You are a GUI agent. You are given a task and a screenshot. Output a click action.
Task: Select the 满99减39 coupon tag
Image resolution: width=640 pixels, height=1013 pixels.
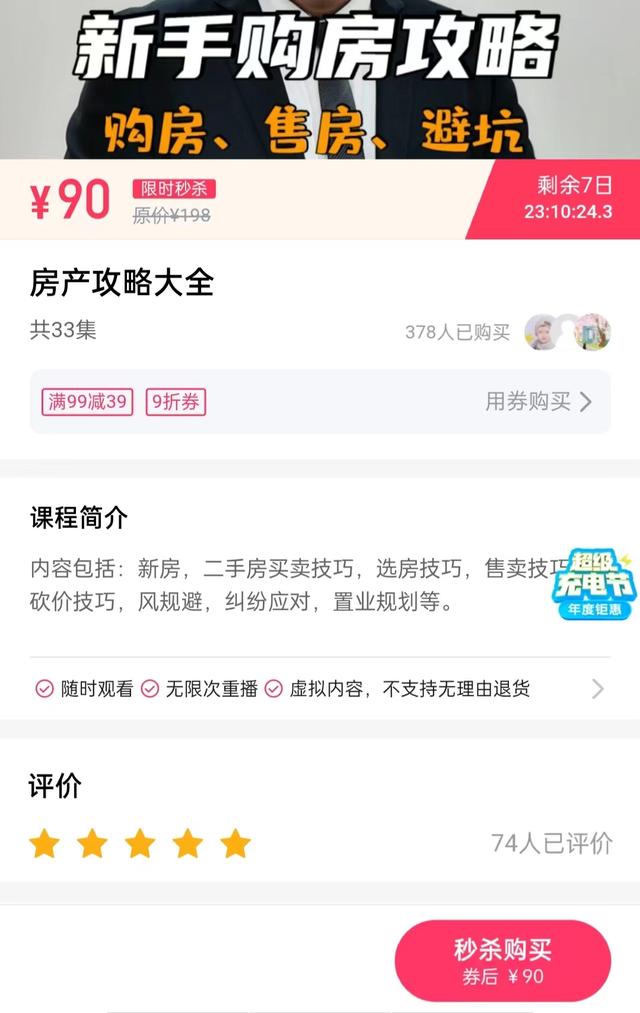click(87, 402)
